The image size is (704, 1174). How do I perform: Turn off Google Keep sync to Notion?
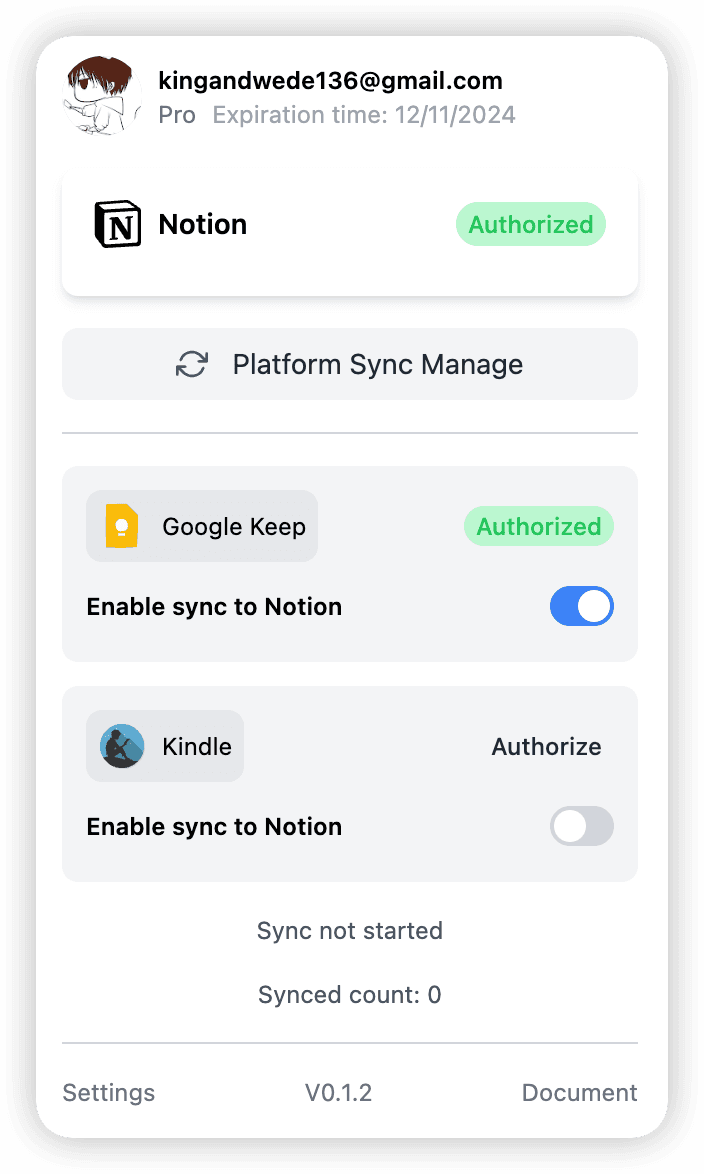point(581,607)
